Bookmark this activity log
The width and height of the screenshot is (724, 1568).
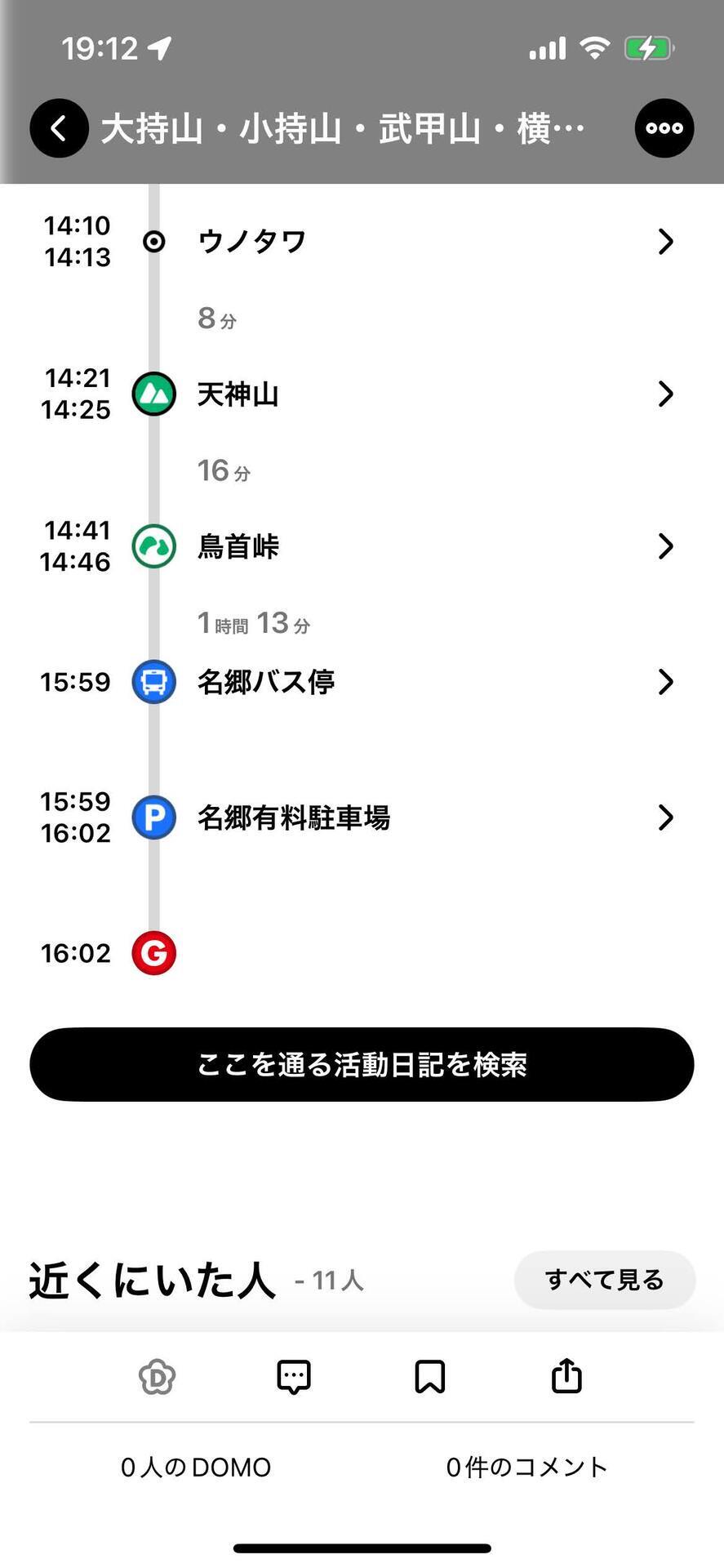point(430,1377)
